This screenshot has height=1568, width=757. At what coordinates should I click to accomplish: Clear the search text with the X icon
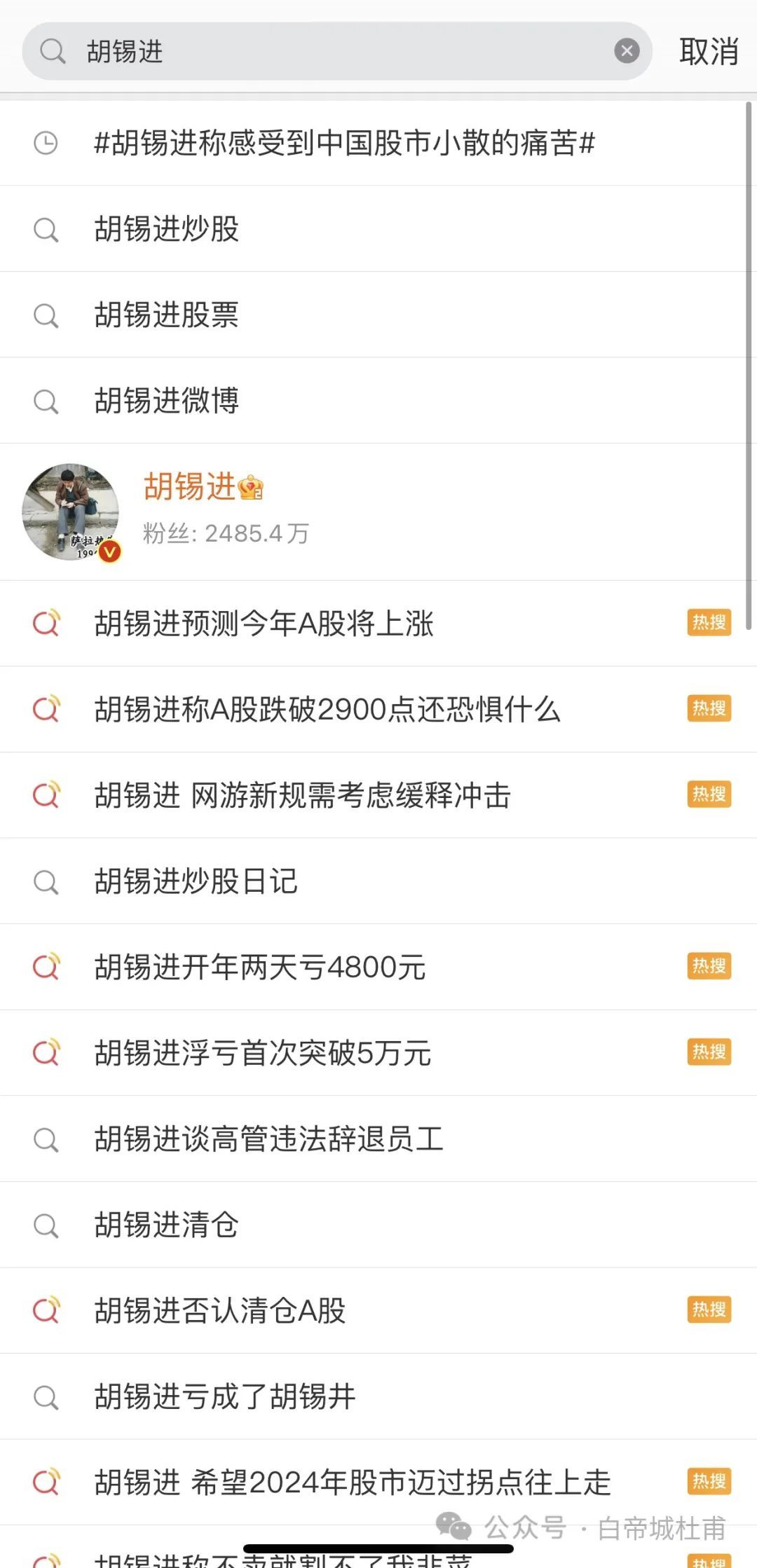pos(627,51)
